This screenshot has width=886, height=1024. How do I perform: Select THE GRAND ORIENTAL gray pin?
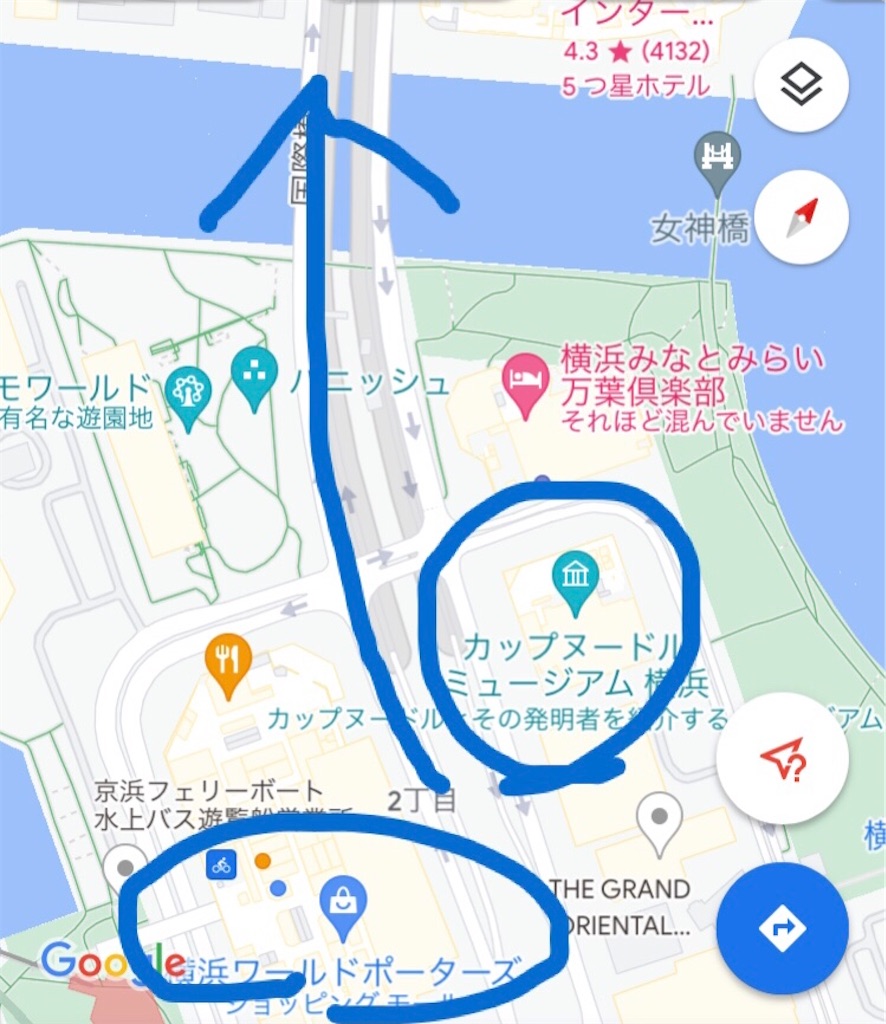(658, 821)
